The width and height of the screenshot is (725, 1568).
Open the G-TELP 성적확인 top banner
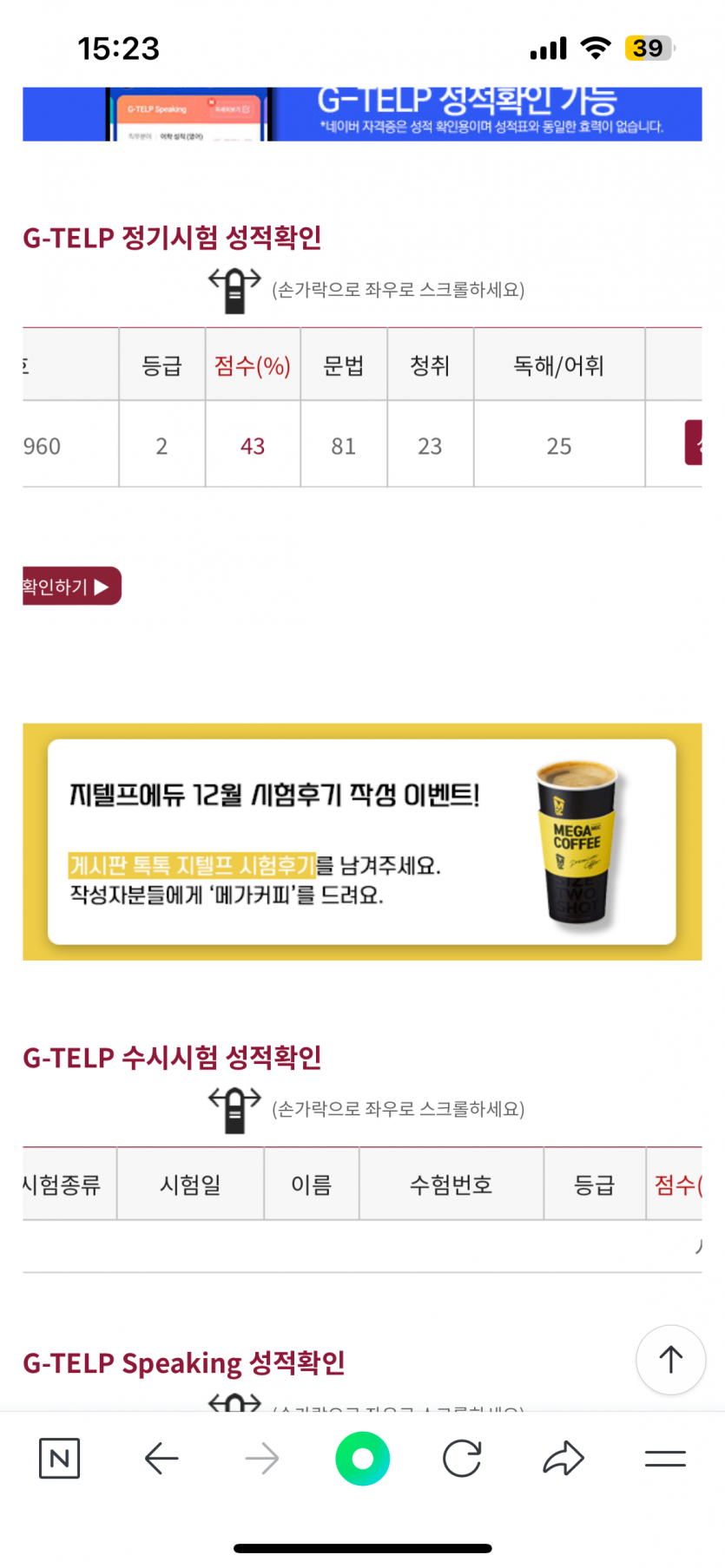click(362, 114)
